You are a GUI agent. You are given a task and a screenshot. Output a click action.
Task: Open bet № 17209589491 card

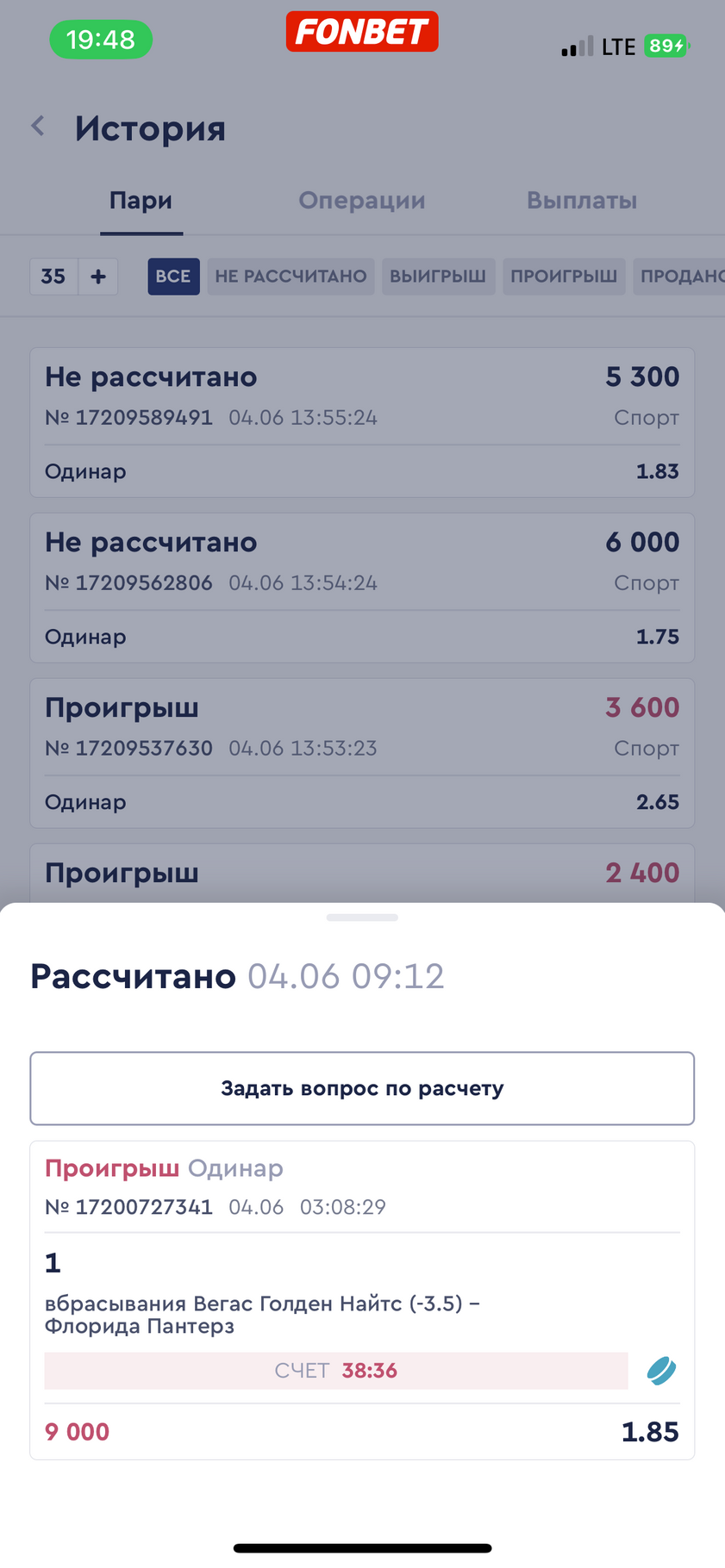coord(362,422)
